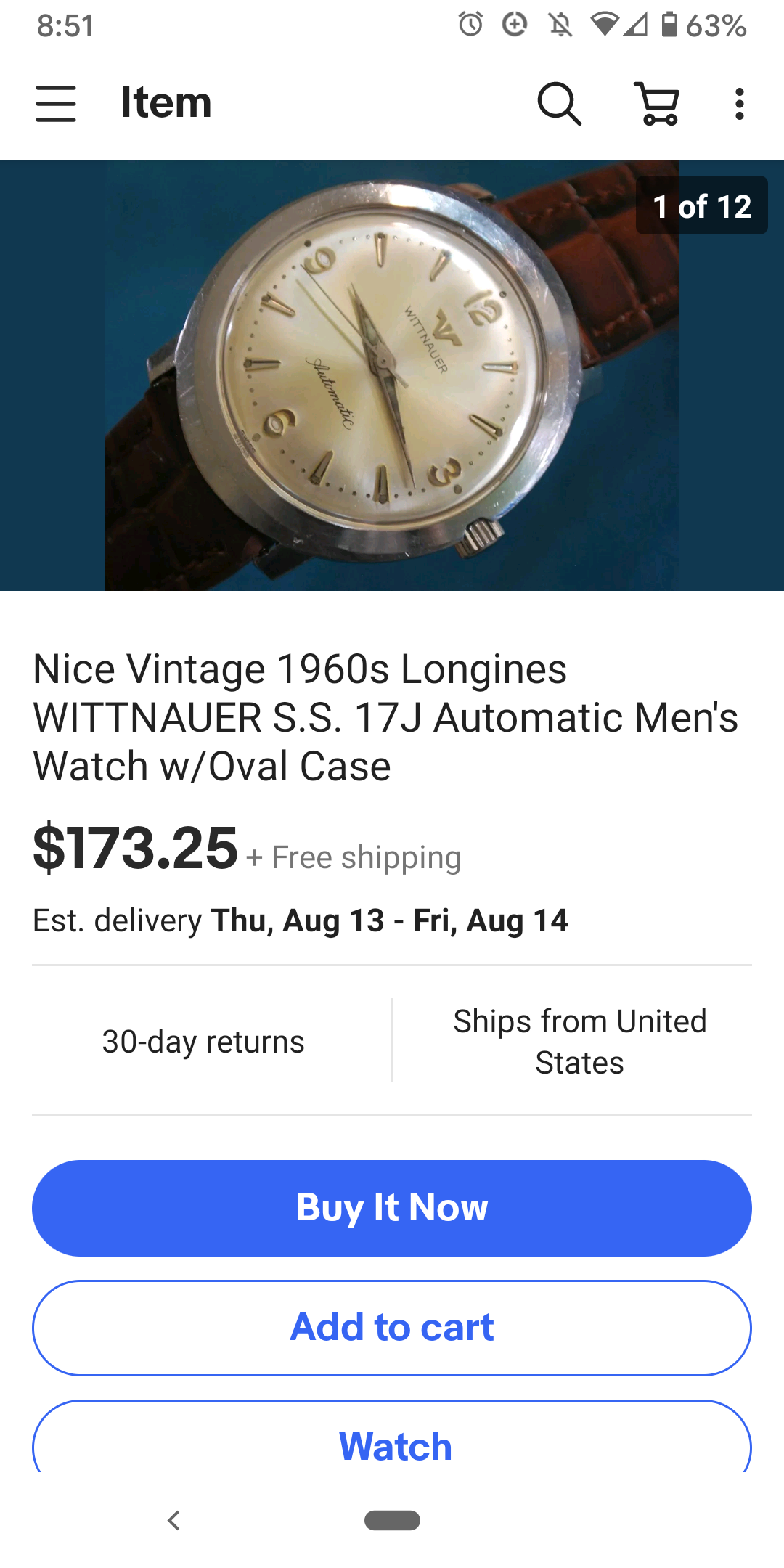This screenshot has height=1568, width=784.
Task: Add the watch to cart
Action: click(x=392, y=1328)
